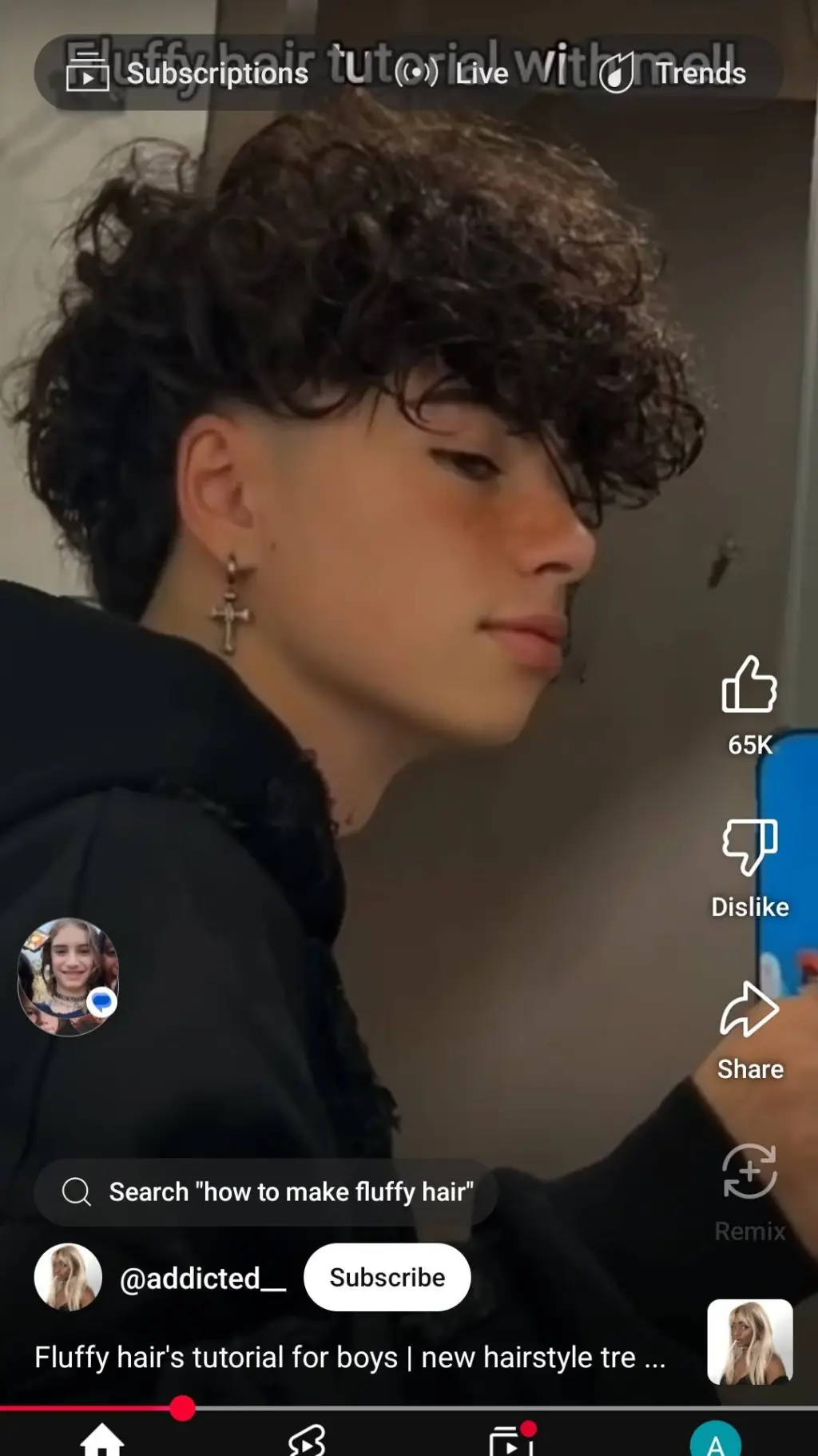Open @addicted__ channel avatar
This screenshot has height=1456, width=818.
pos(68,1277)
